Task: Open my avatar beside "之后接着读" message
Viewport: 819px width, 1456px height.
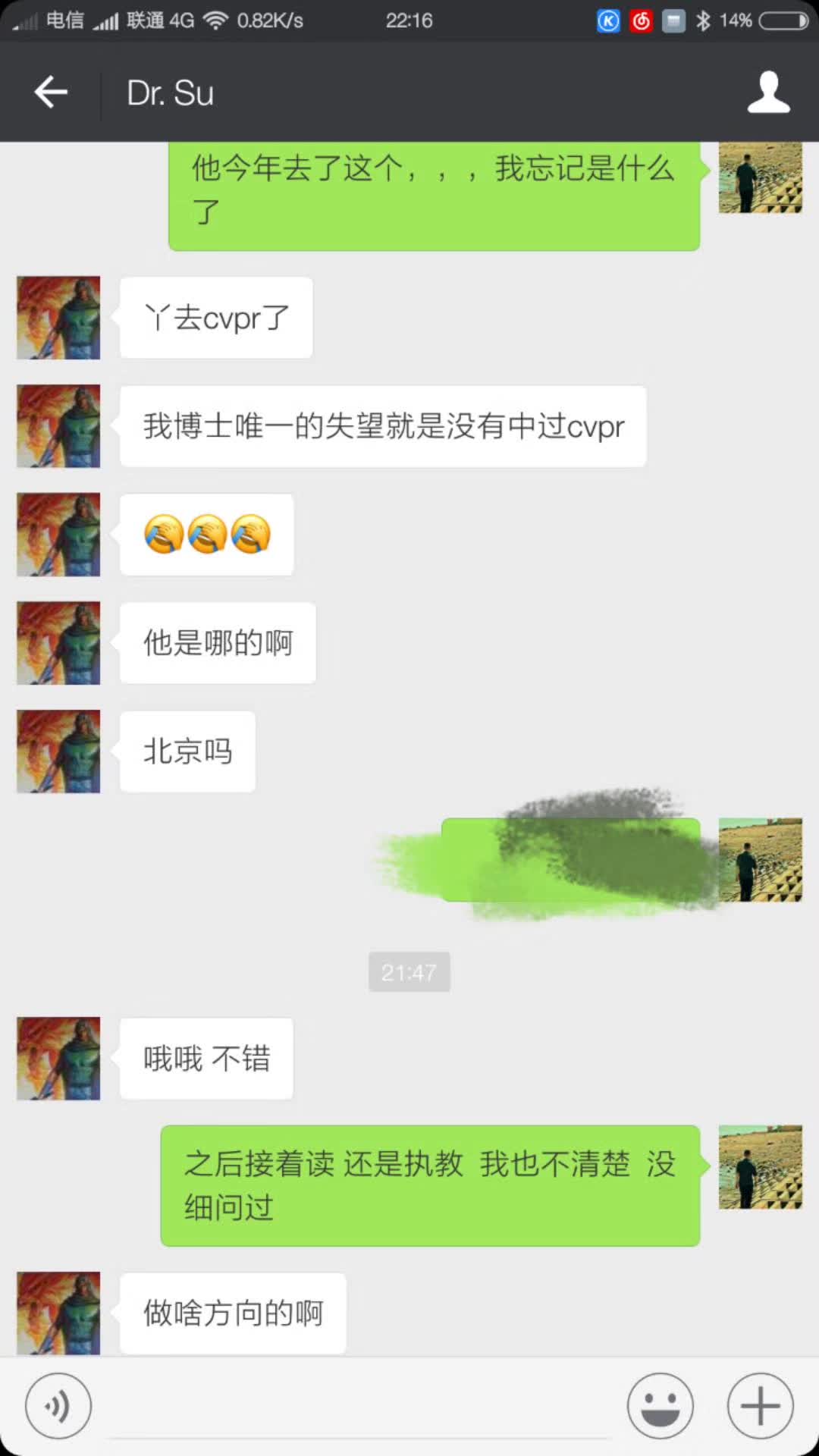Action: click(x=760, y=1167)
